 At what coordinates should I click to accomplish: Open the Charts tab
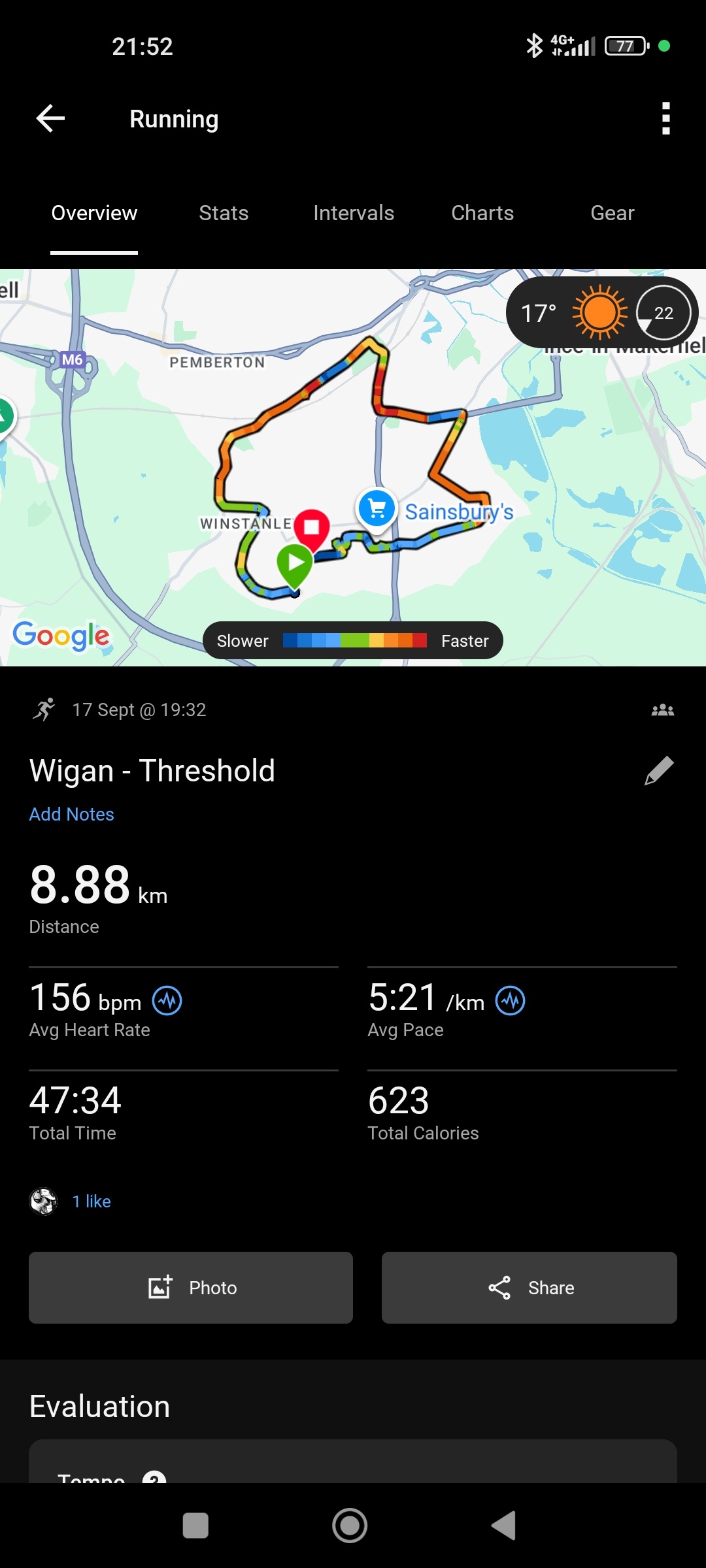click(x=482, y=214)
